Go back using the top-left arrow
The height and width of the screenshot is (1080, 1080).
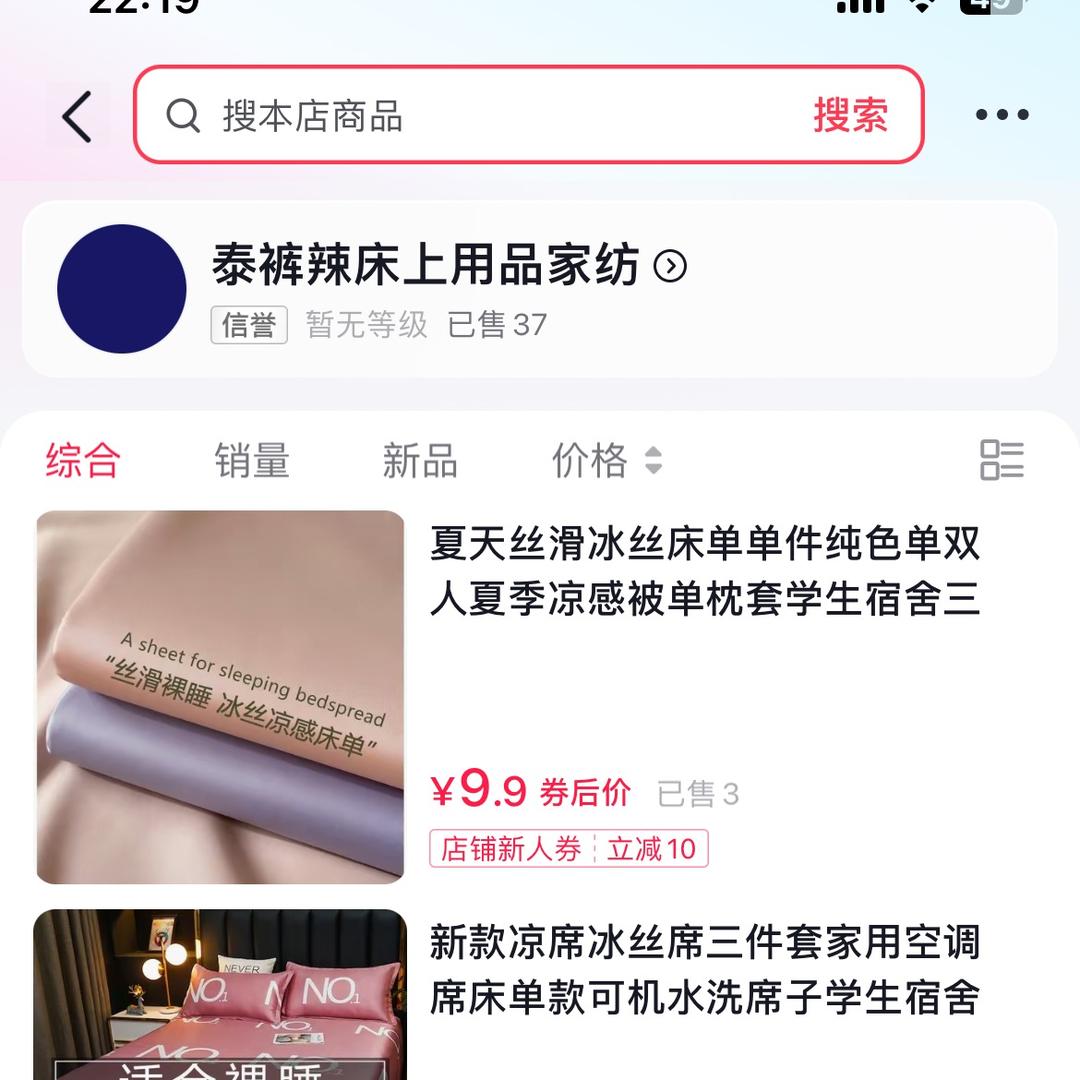(77, 116)
